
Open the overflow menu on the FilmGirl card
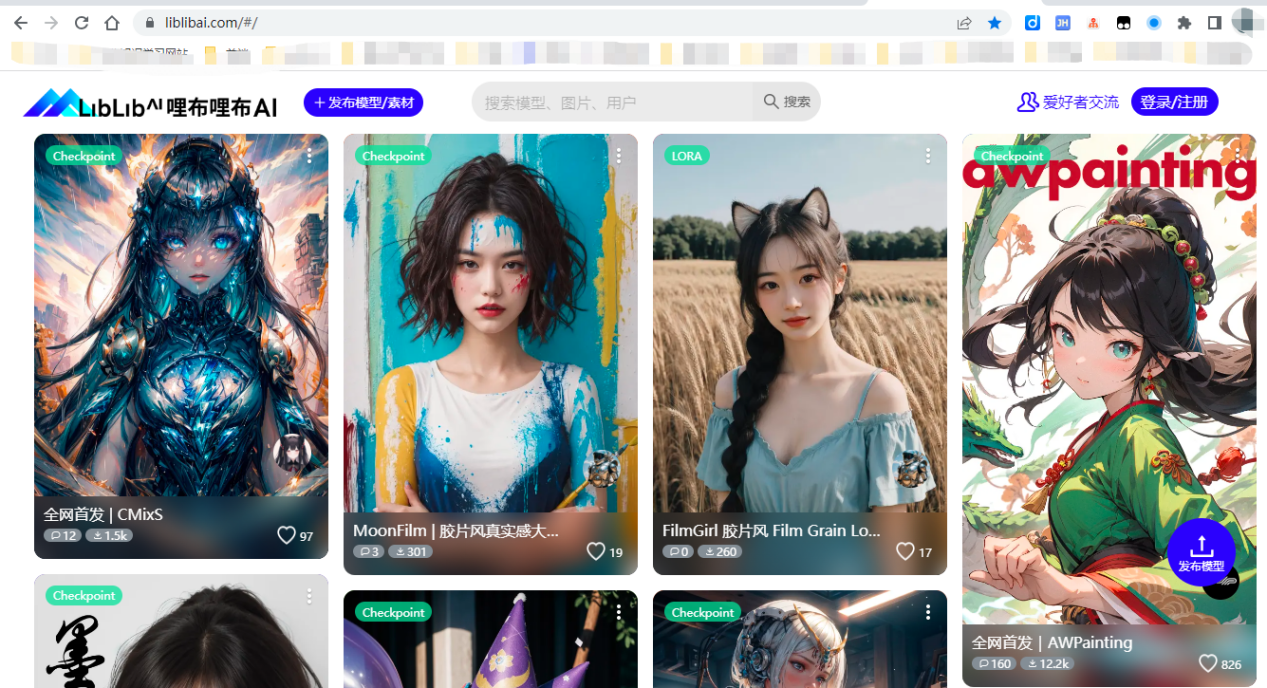click(x=928, y=156)
